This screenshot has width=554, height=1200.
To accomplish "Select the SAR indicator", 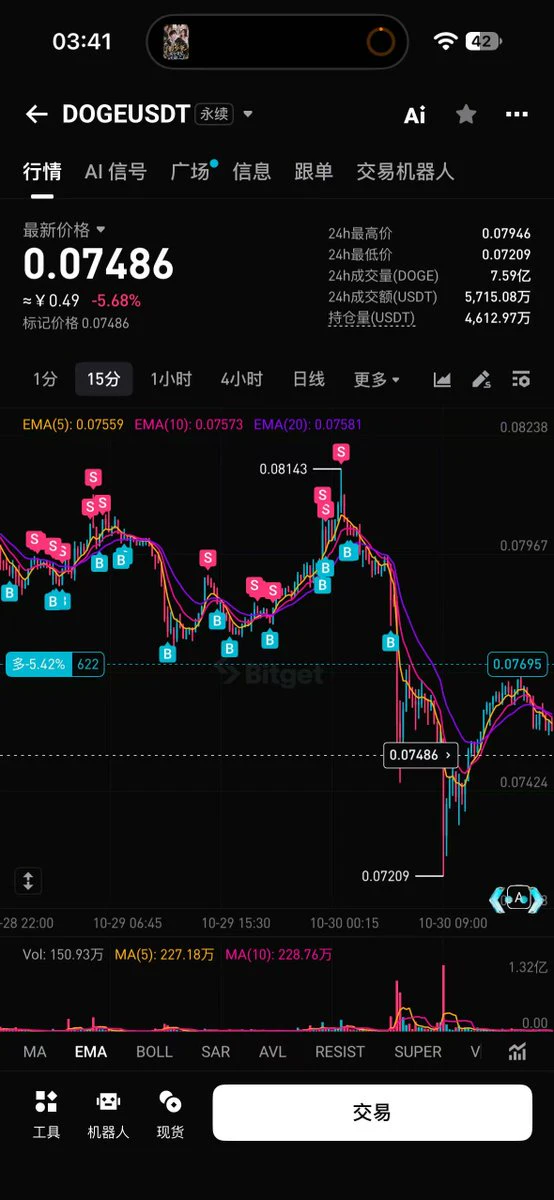I will point(215,1052).
